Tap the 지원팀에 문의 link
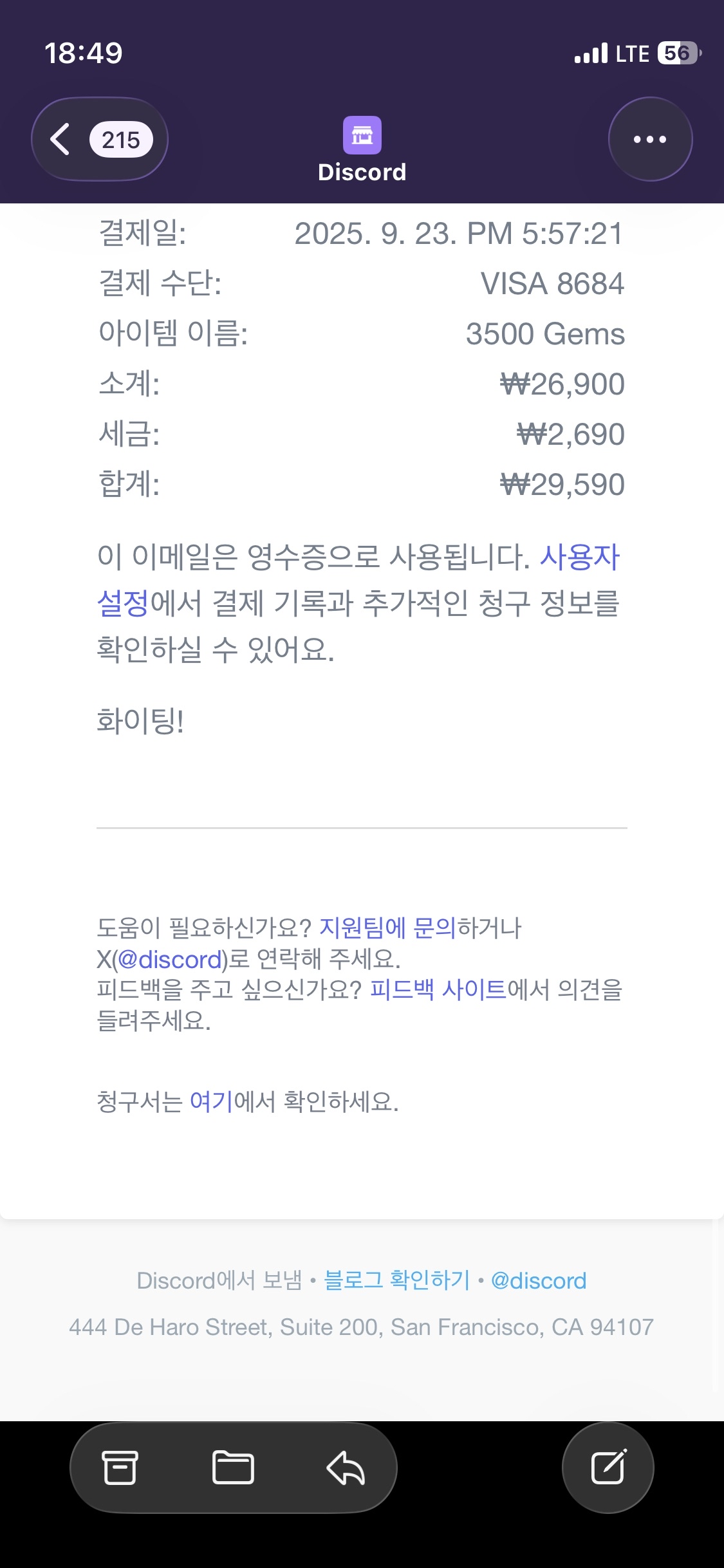 387,928
